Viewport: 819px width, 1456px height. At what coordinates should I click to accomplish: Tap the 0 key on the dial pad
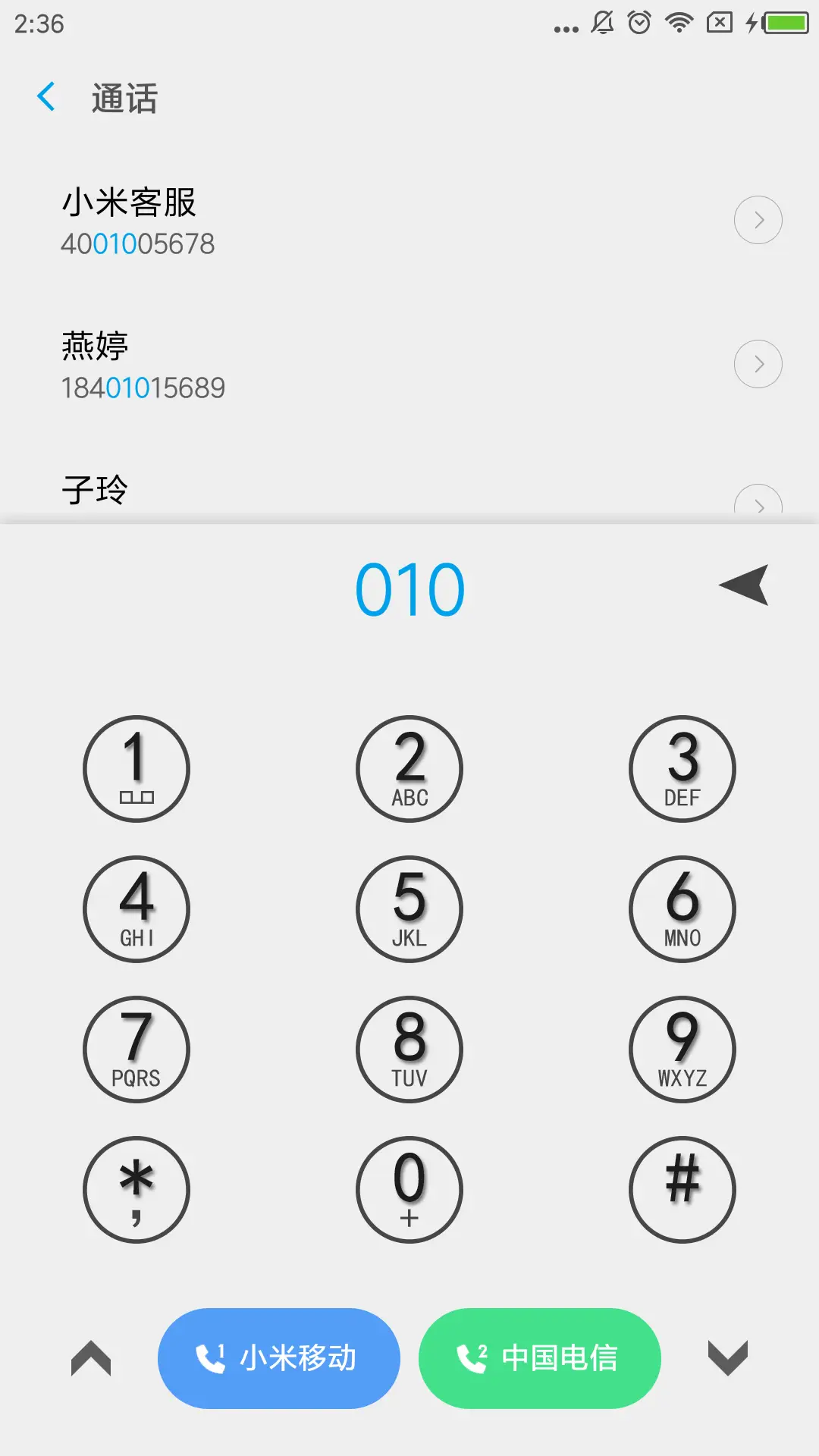coord(409,1191)
